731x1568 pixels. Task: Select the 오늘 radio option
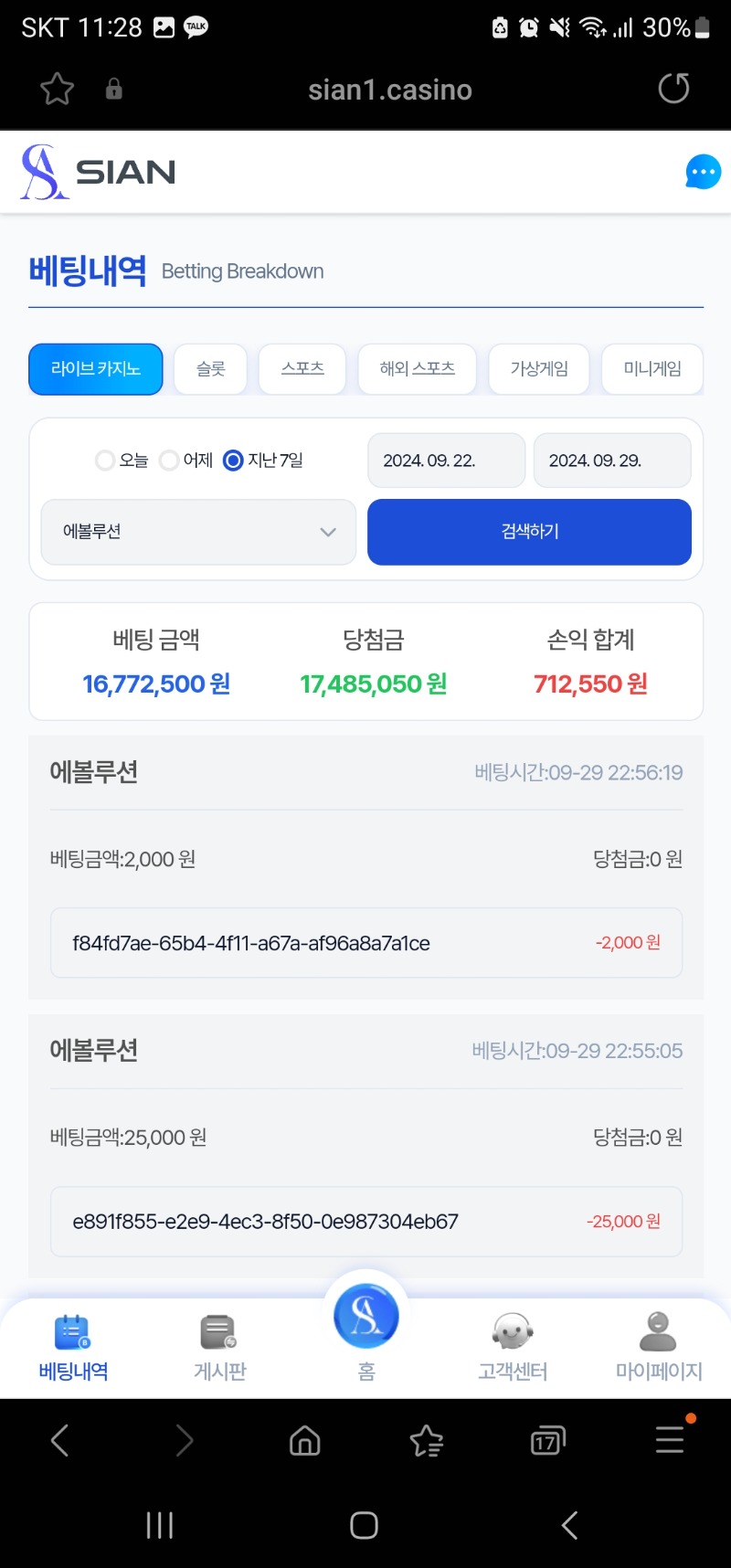[x=122, y=460]
